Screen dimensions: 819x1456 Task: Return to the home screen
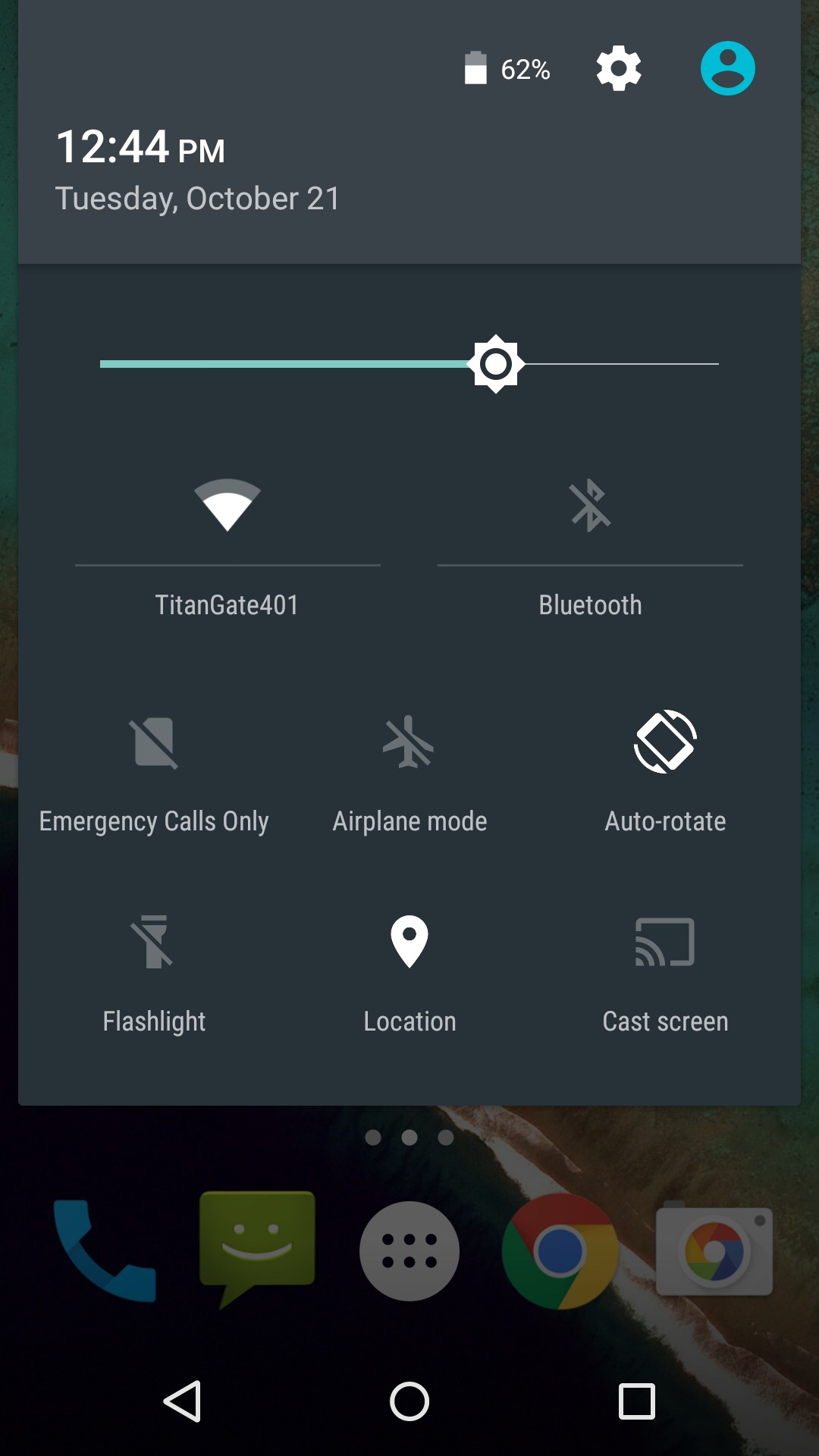pos(409,1401)
